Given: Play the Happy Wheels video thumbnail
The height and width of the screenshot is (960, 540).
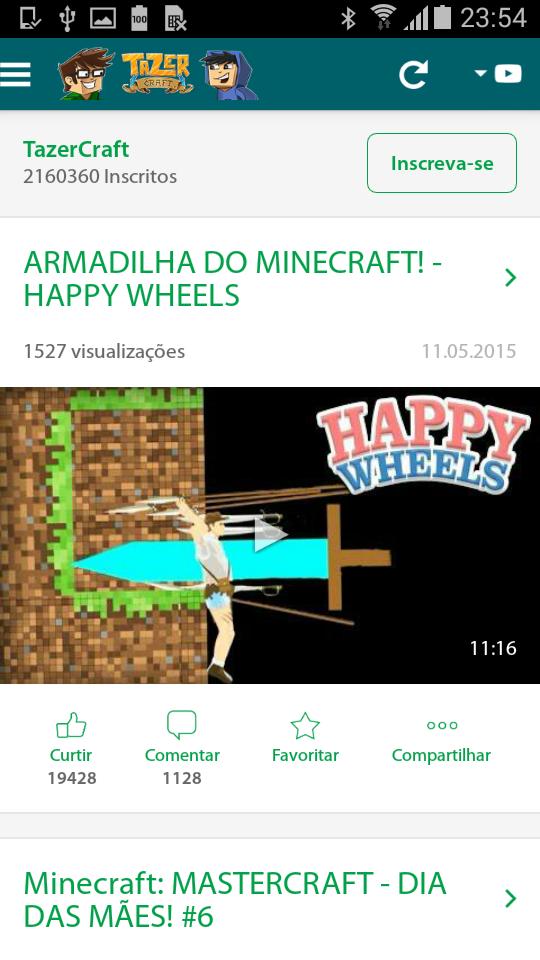Looking at the screenshot, I should click(270, 535).
